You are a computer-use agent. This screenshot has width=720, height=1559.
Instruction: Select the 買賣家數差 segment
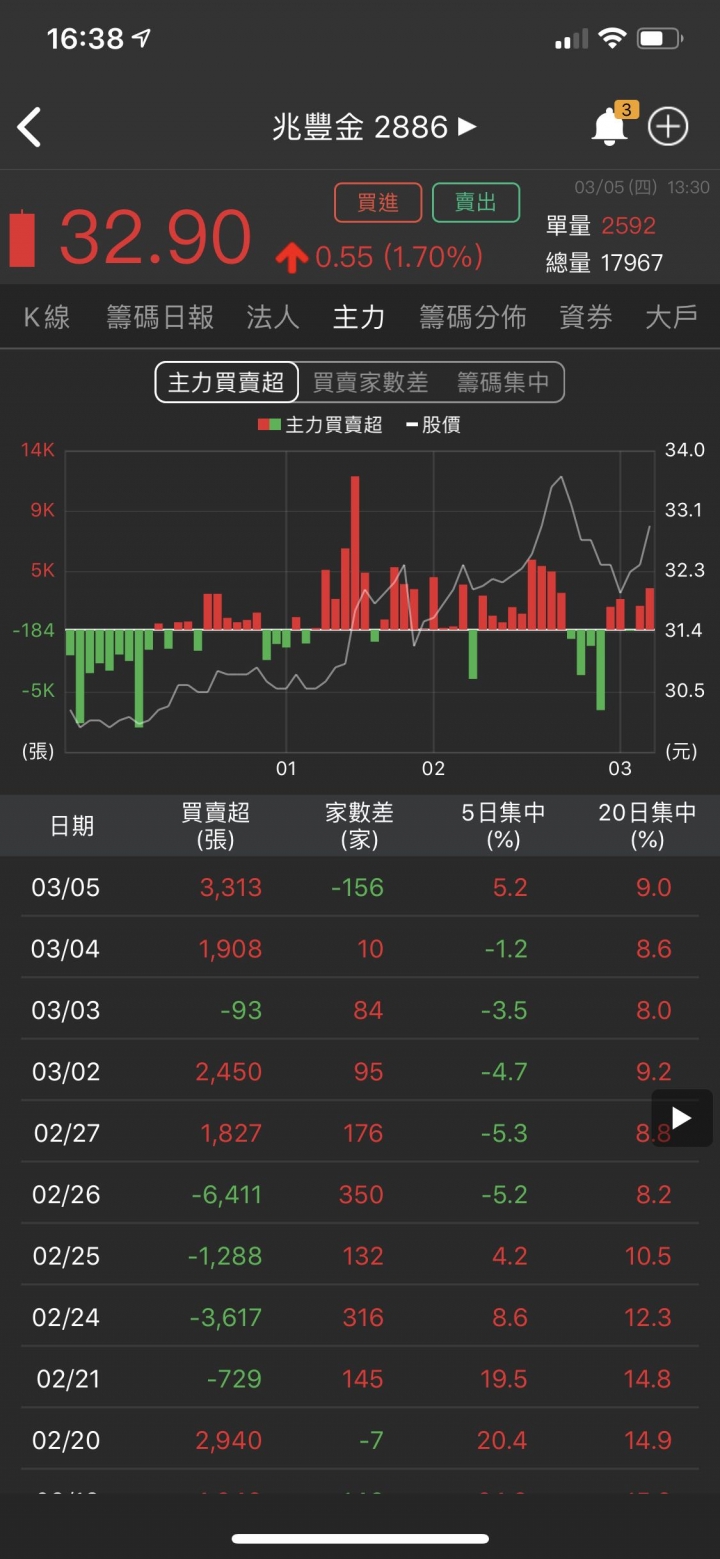370,382
